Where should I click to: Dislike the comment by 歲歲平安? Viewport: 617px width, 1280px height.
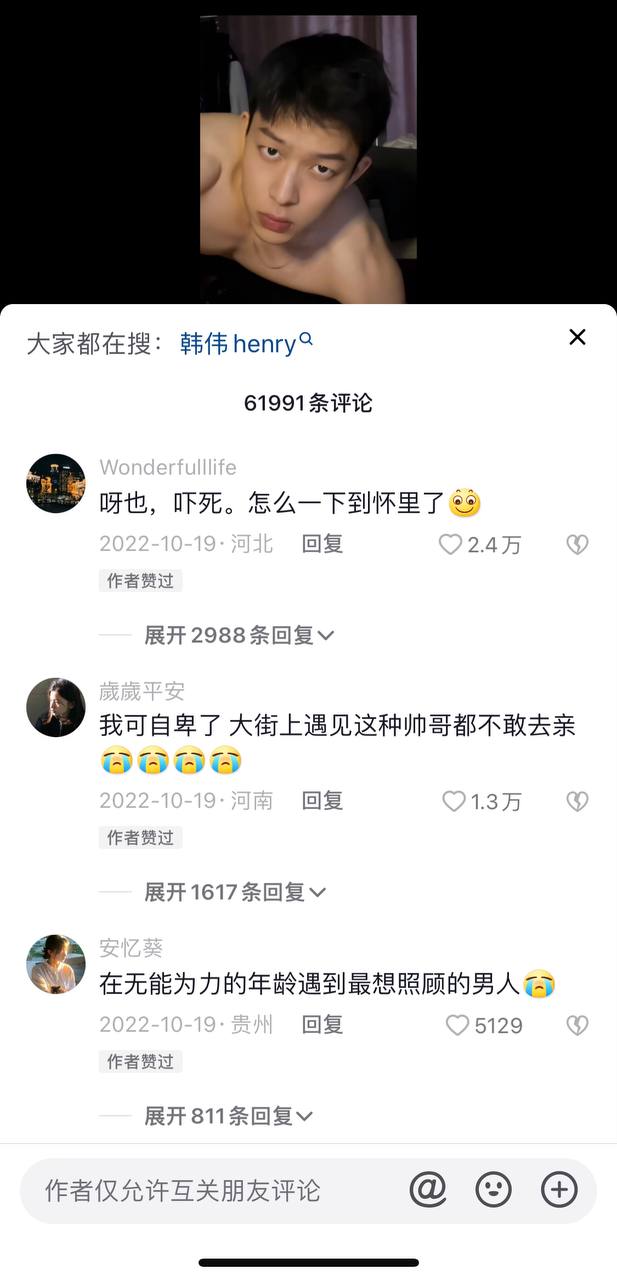(x=577, y=802)
